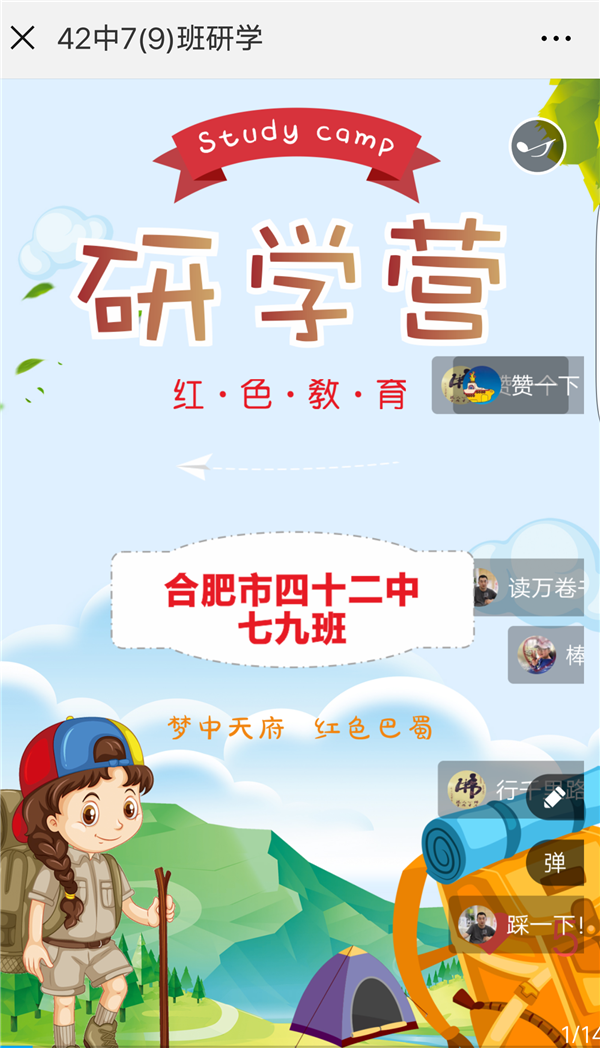The image size is (600, 1048).
Task: Toggle the 弹 bullet comments button
Action: (x=555, y=862)
